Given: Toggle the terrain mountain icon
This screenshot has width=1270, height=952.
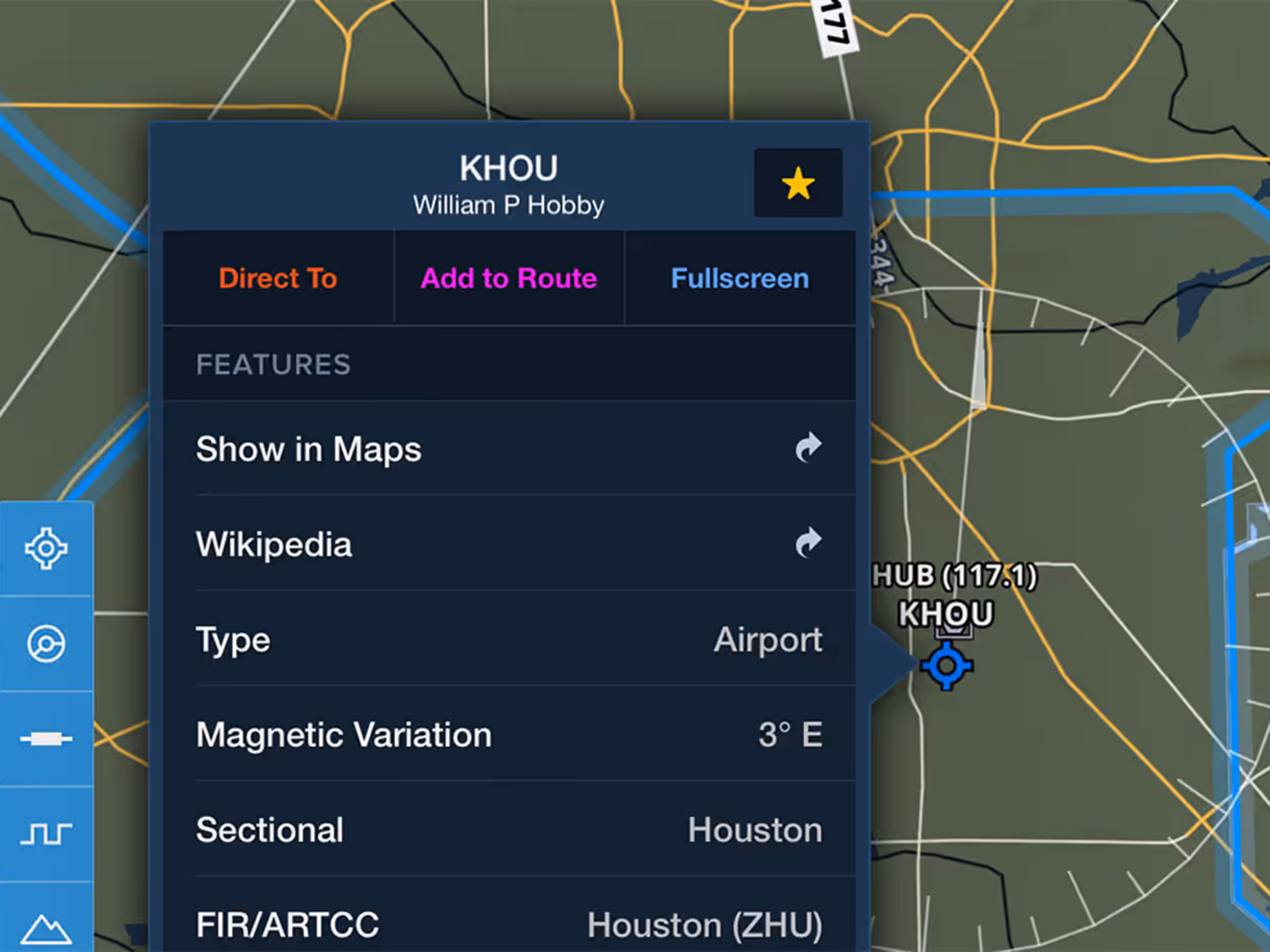Looking at the screenshot, I should coord(47,918).
